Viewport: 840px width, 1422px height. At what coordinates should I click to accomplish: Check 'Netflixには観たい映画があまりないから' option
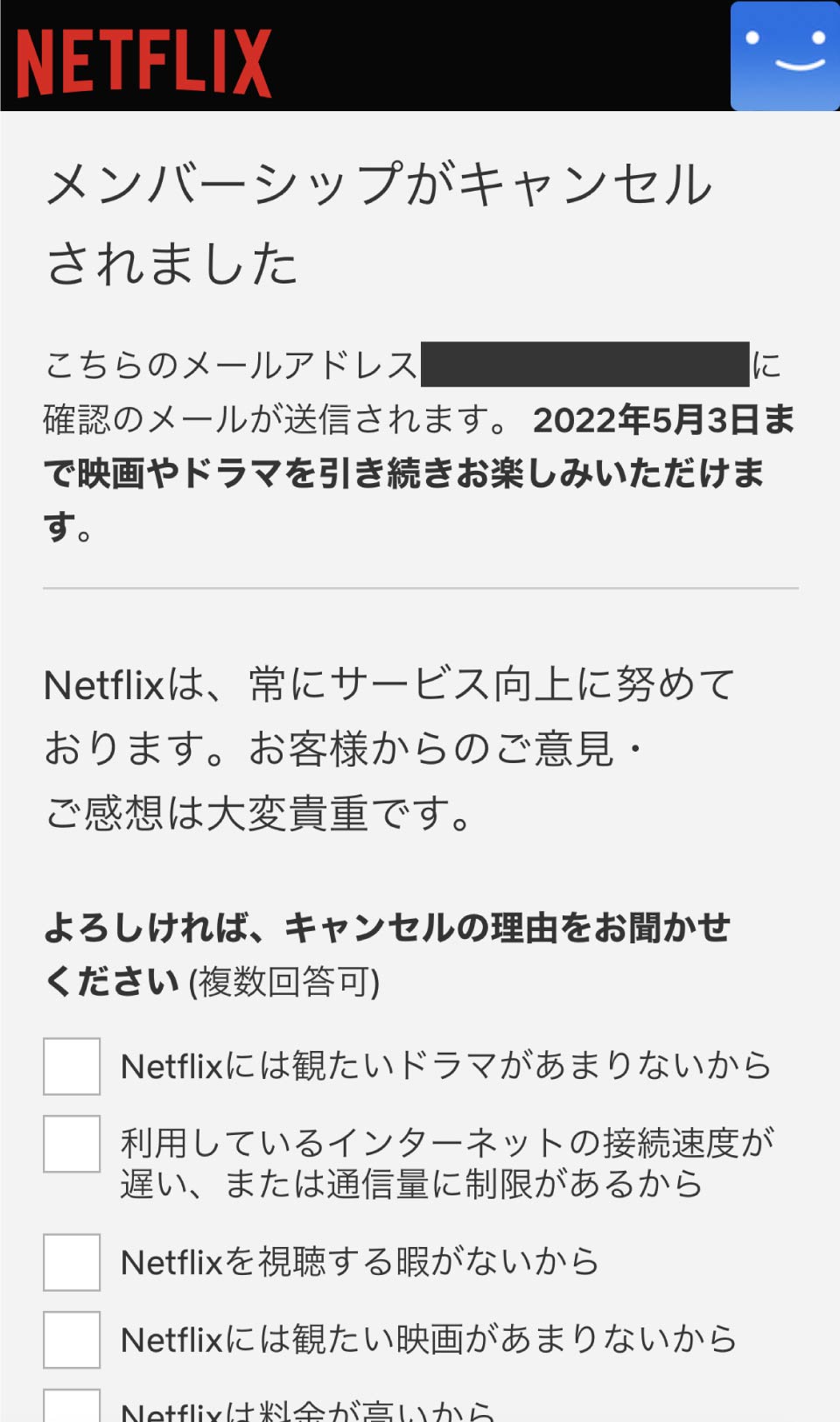pos(72,1339)
